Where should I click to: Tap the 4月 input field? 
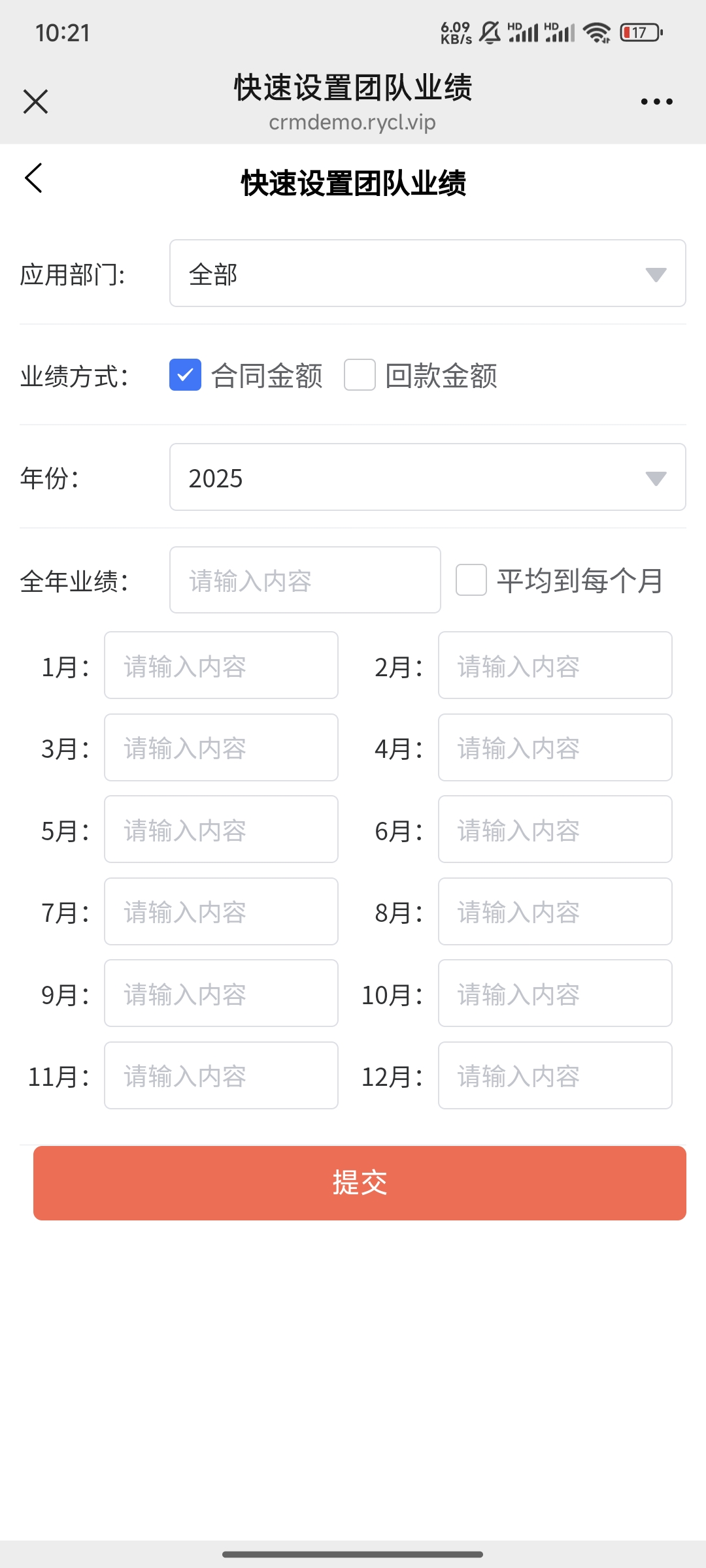555,748
